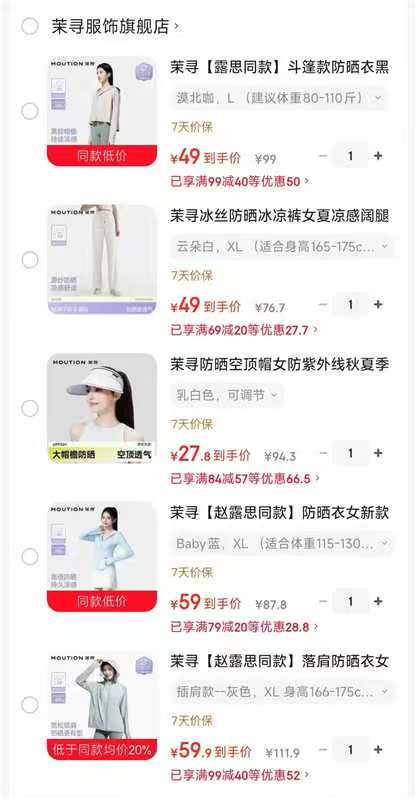Change the 乳白色 可调节 option

coord(227,395)
